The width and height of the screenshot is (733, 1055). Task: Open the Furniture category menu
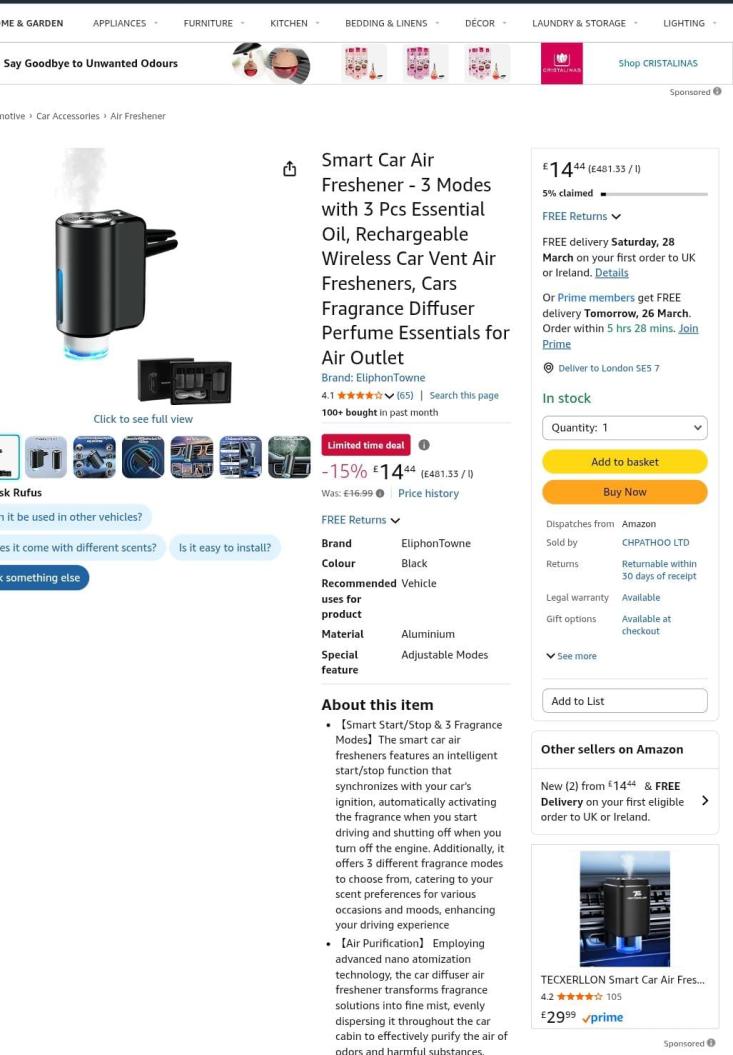pyautogui.click(x=213, y=23)
